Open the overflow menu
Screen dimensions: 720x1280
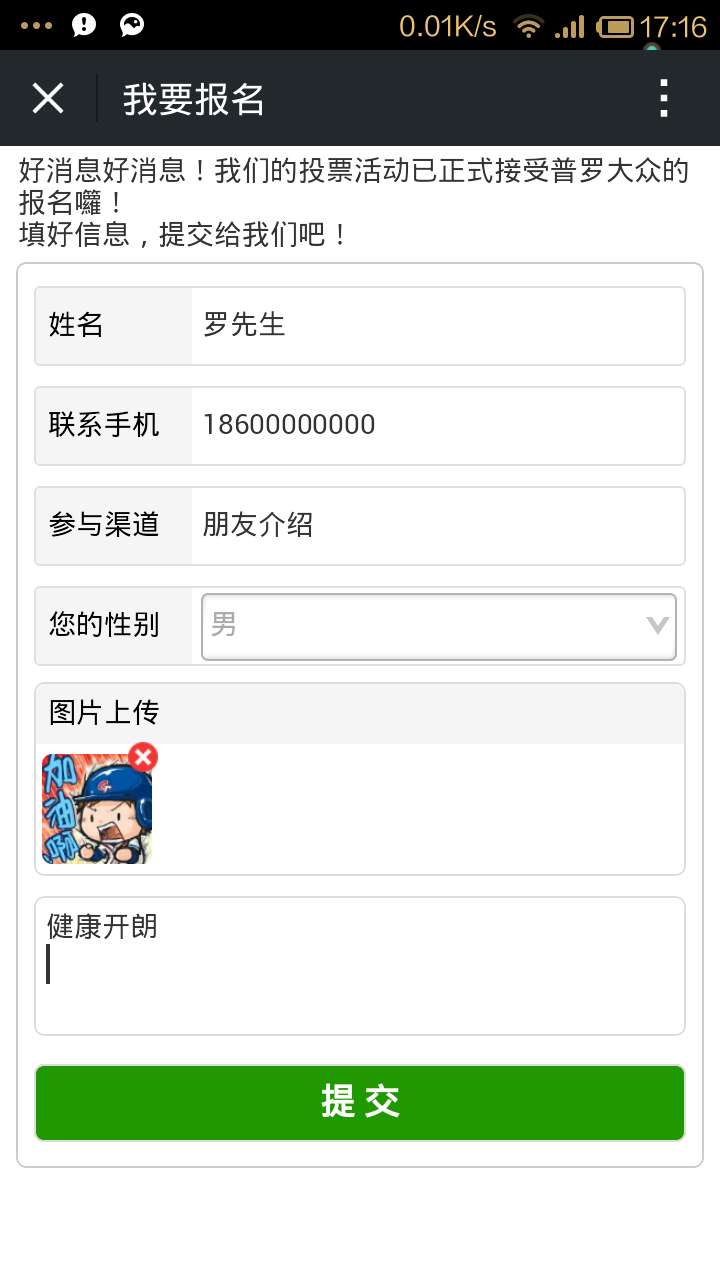[x=663, y=99]
